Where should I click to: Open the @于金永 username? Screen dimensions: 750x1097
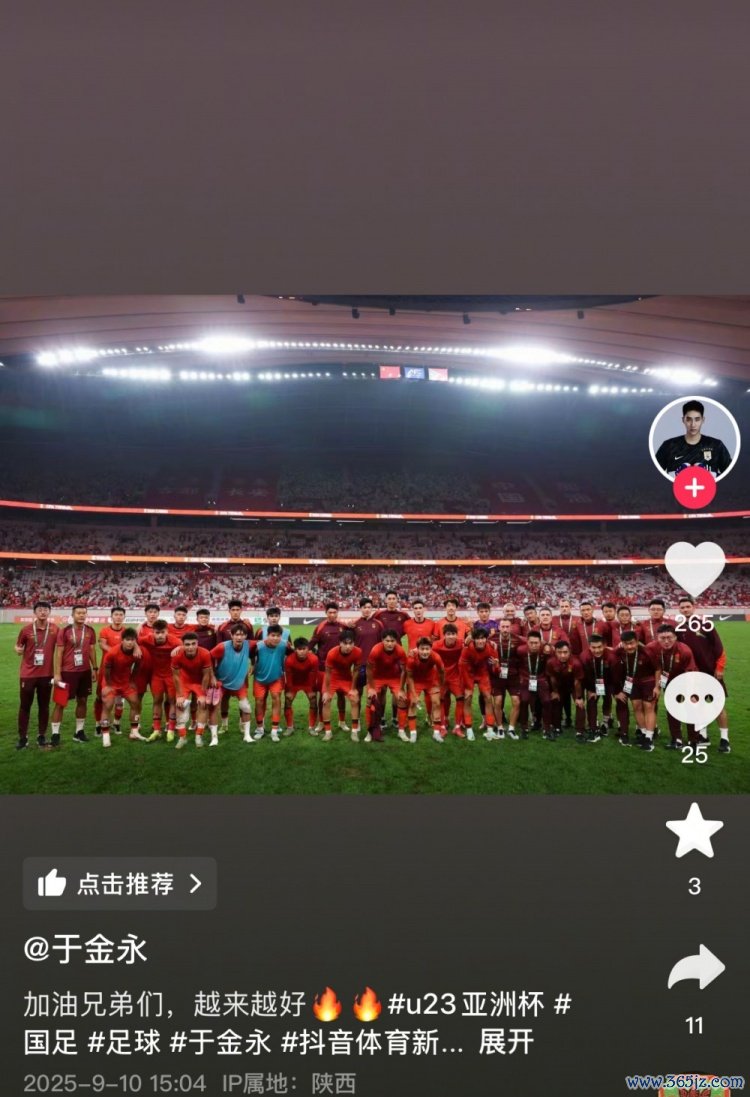(86, 949)
